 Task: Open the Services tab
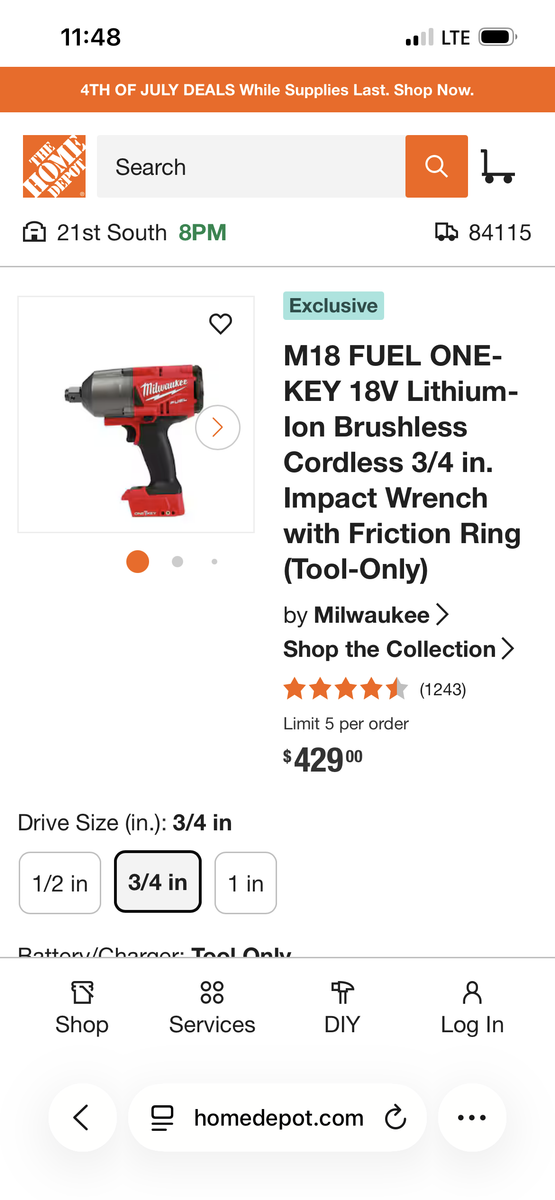click(x=212, y=1008)
